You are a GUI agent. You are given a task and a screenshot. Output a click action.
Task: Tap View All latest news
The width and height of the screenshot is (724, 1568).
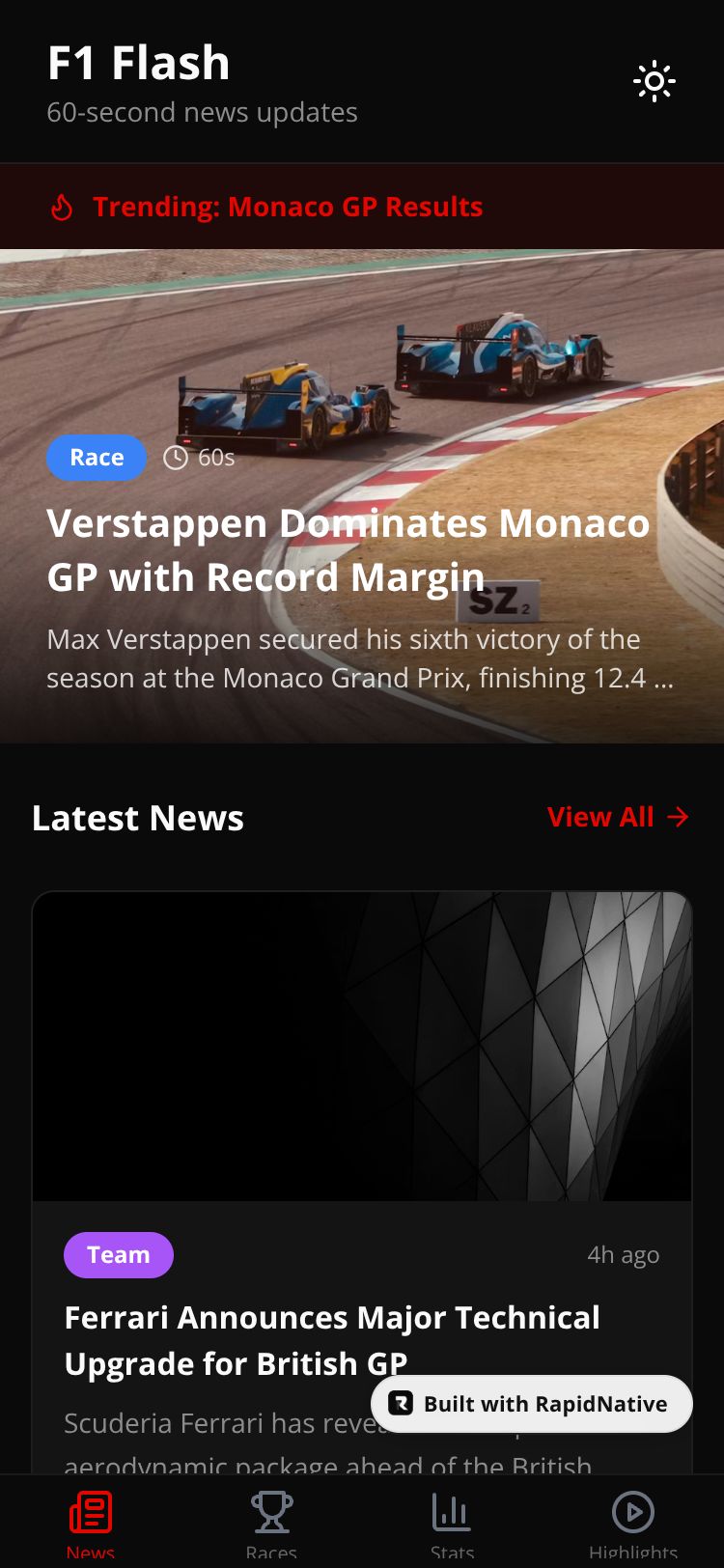(x=618, y=818)
